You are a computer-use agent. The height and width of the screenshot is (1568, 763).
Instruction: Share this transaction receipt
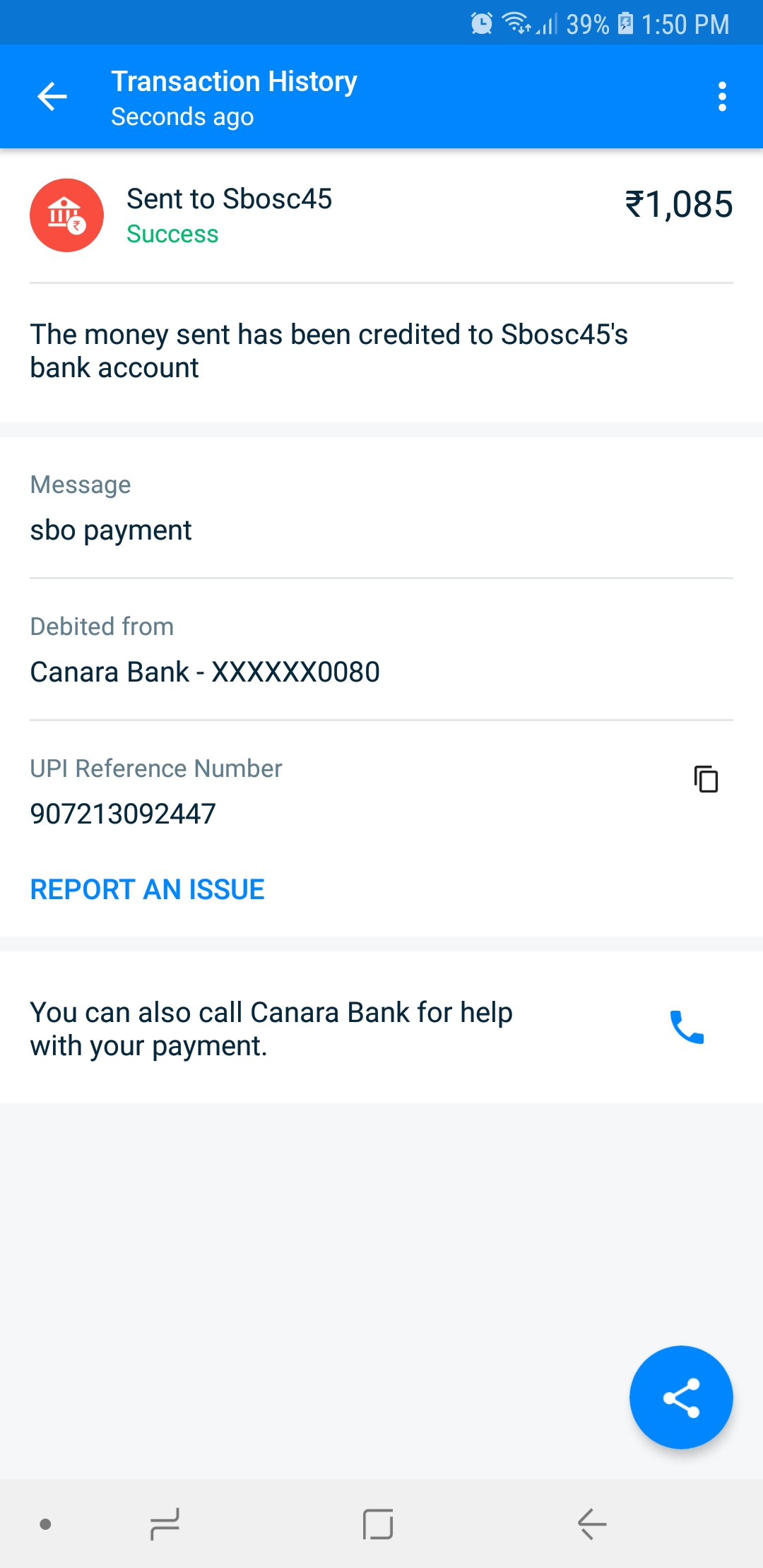[681, 1397]
